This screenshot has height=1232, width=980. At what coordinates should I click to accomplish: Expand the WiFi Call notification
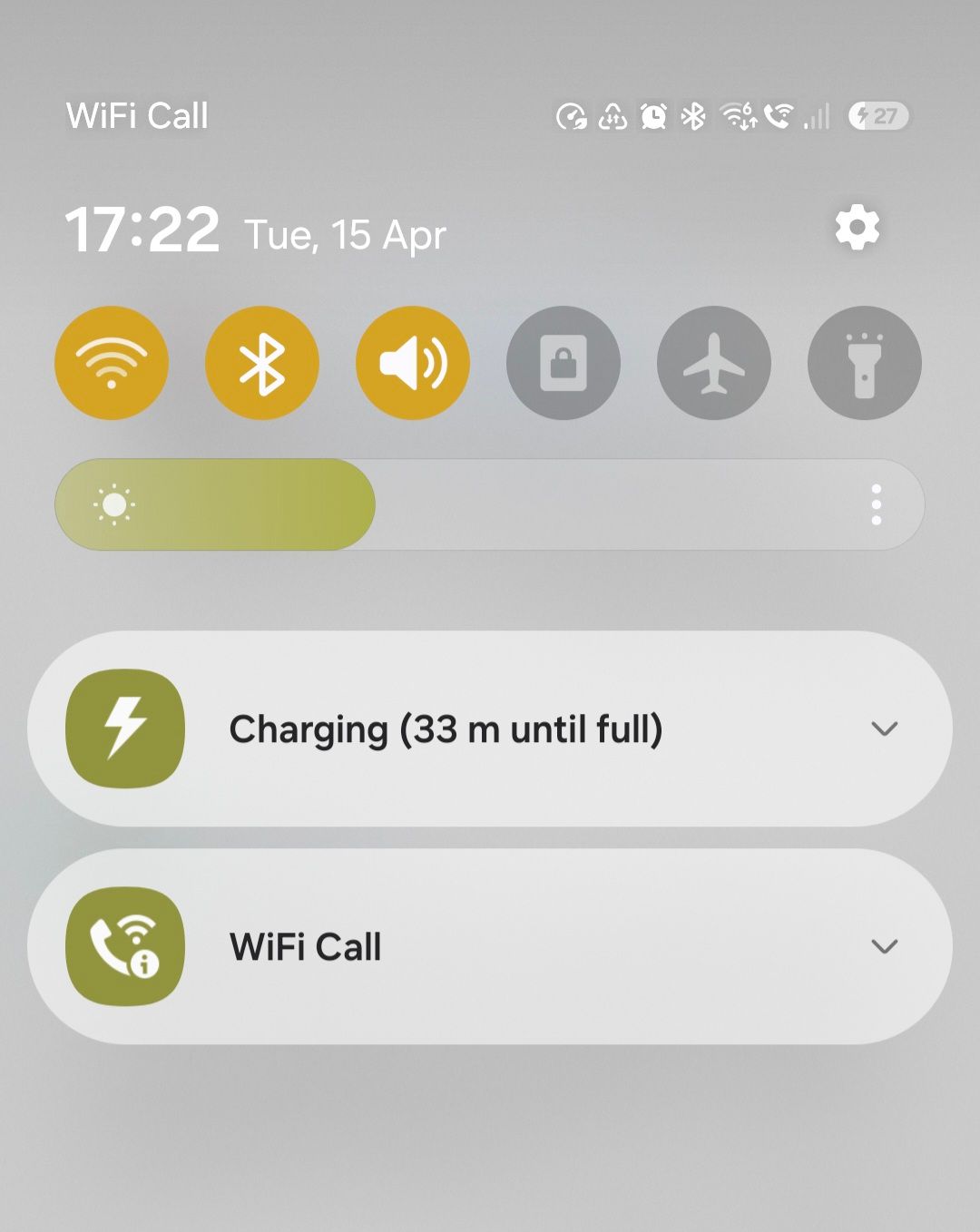[887, 946]
